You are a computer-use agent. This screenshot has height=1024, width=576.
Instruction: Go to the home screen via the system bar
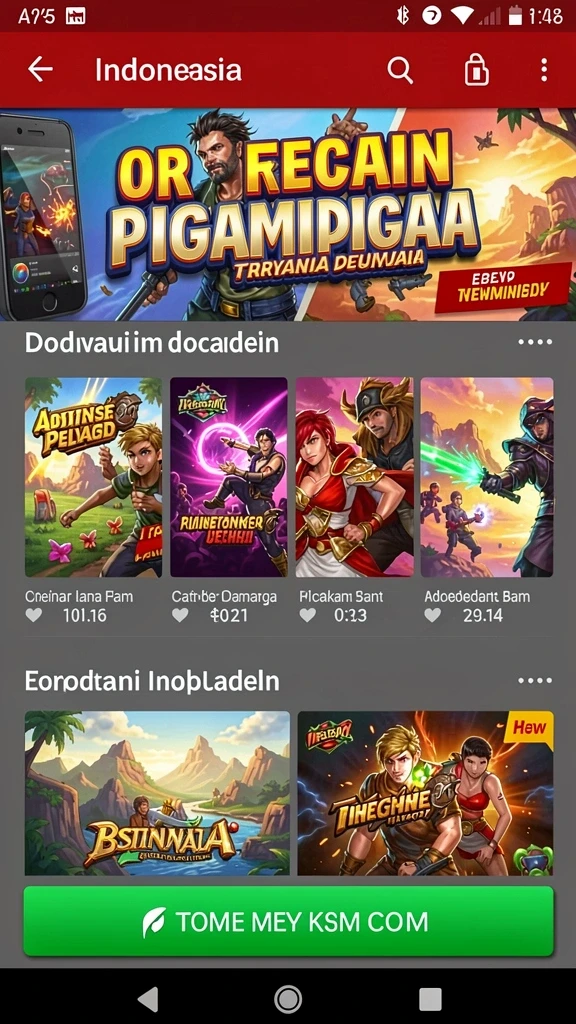(287, 998)
